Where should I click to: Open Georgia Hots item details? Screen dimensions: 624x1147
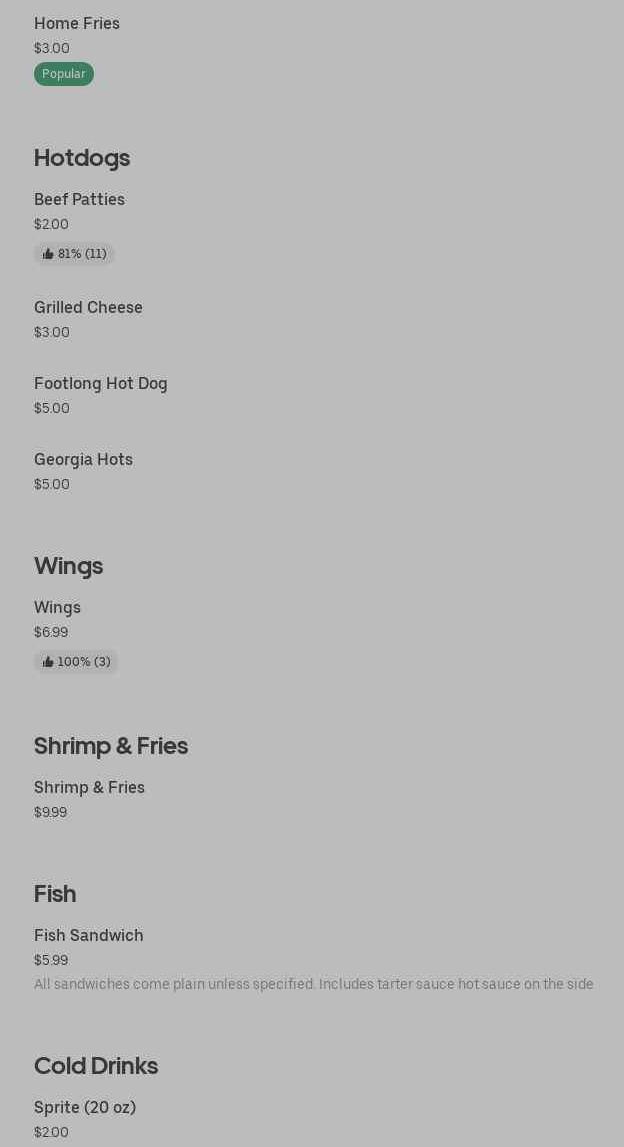[83, 460]
